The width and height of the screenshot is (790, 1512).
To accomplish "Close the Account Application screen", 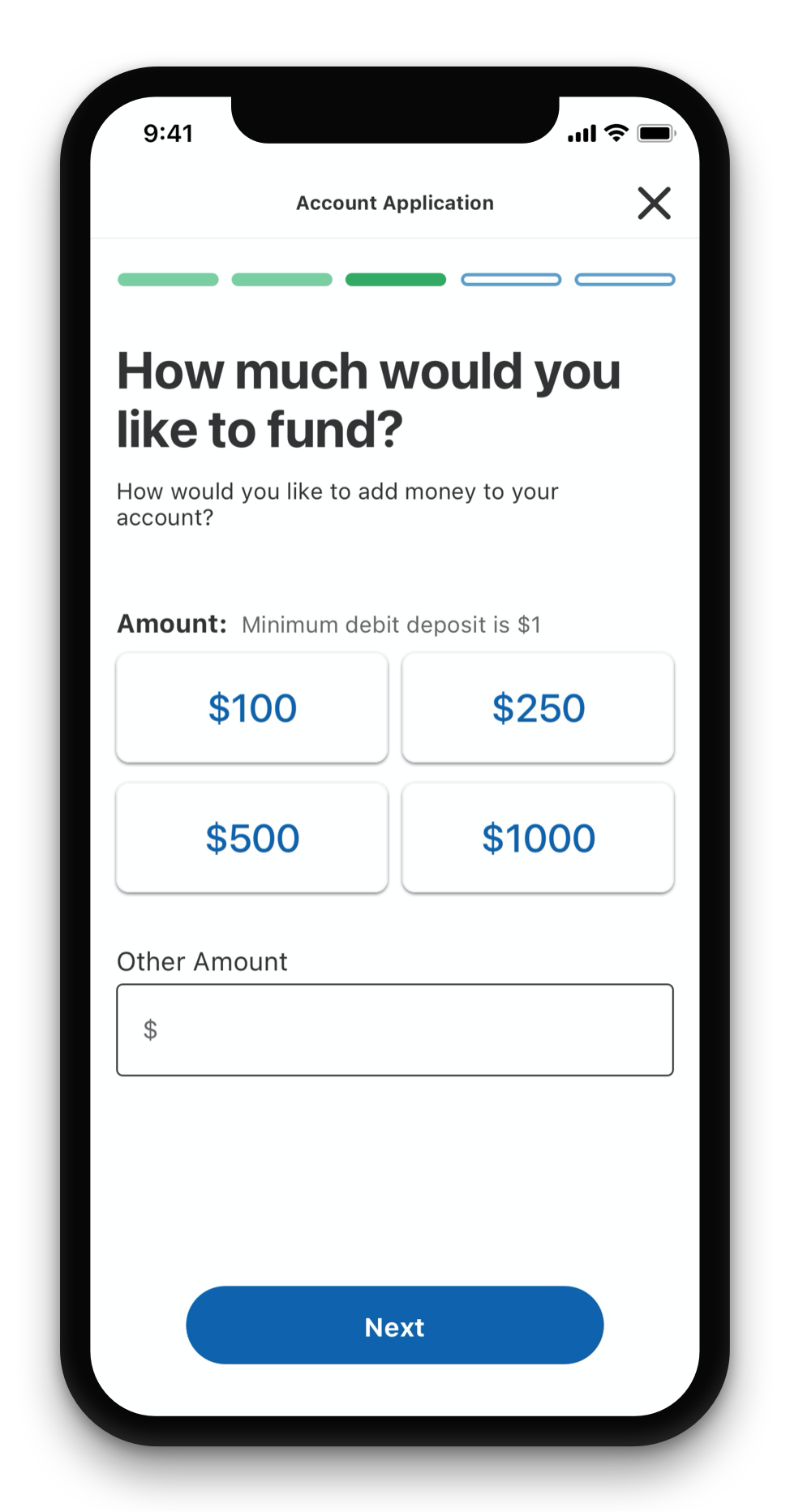I will click(x=654, y=203).
